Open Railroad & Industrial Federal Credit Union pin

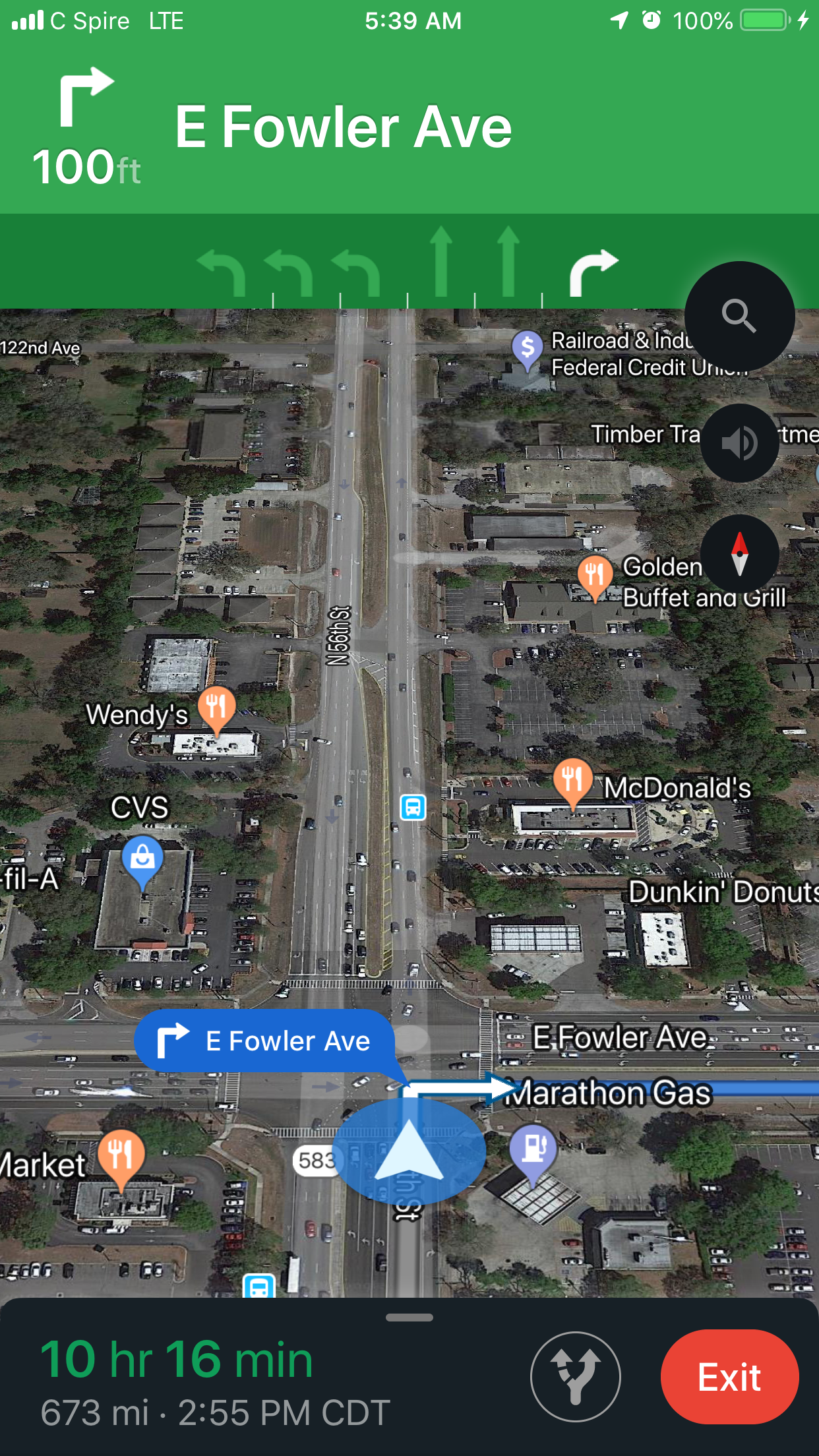coord(528,348)
